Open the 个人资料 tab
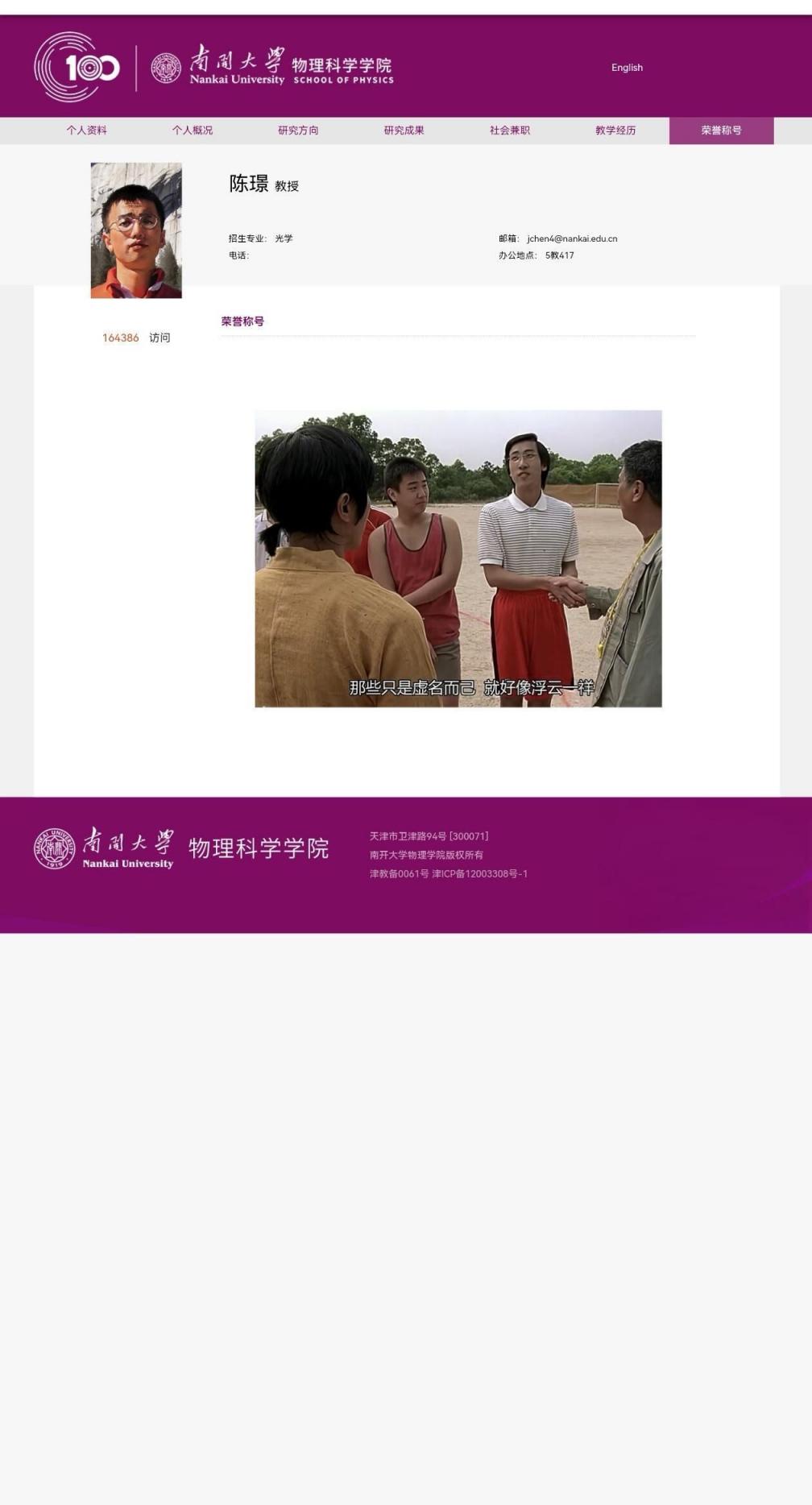 point(86,131)
